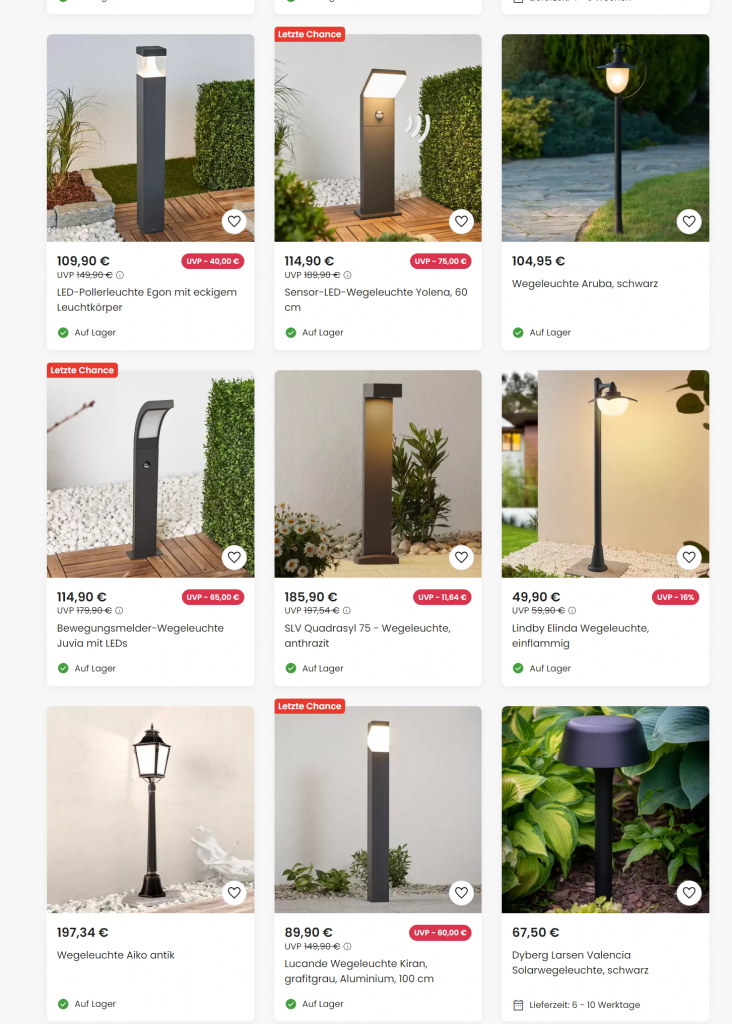732x1024 pixels.
Task: Save Wegeleuchte Aruba to wishlist
Action: point(688,221)
